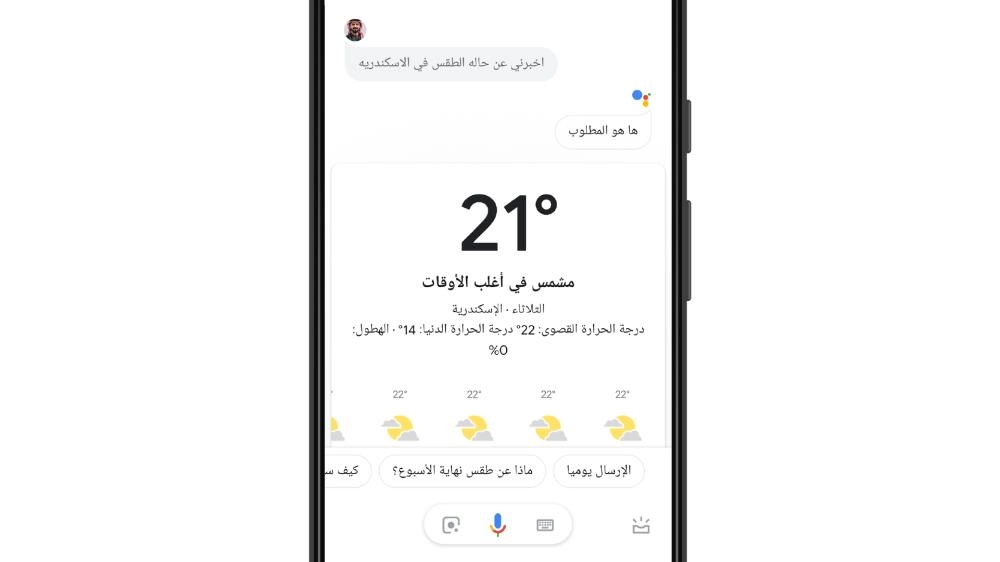Open Google Lens camera icon
Screen dimensions: 1000x562
pyautogui.click(x=451, y=525)
